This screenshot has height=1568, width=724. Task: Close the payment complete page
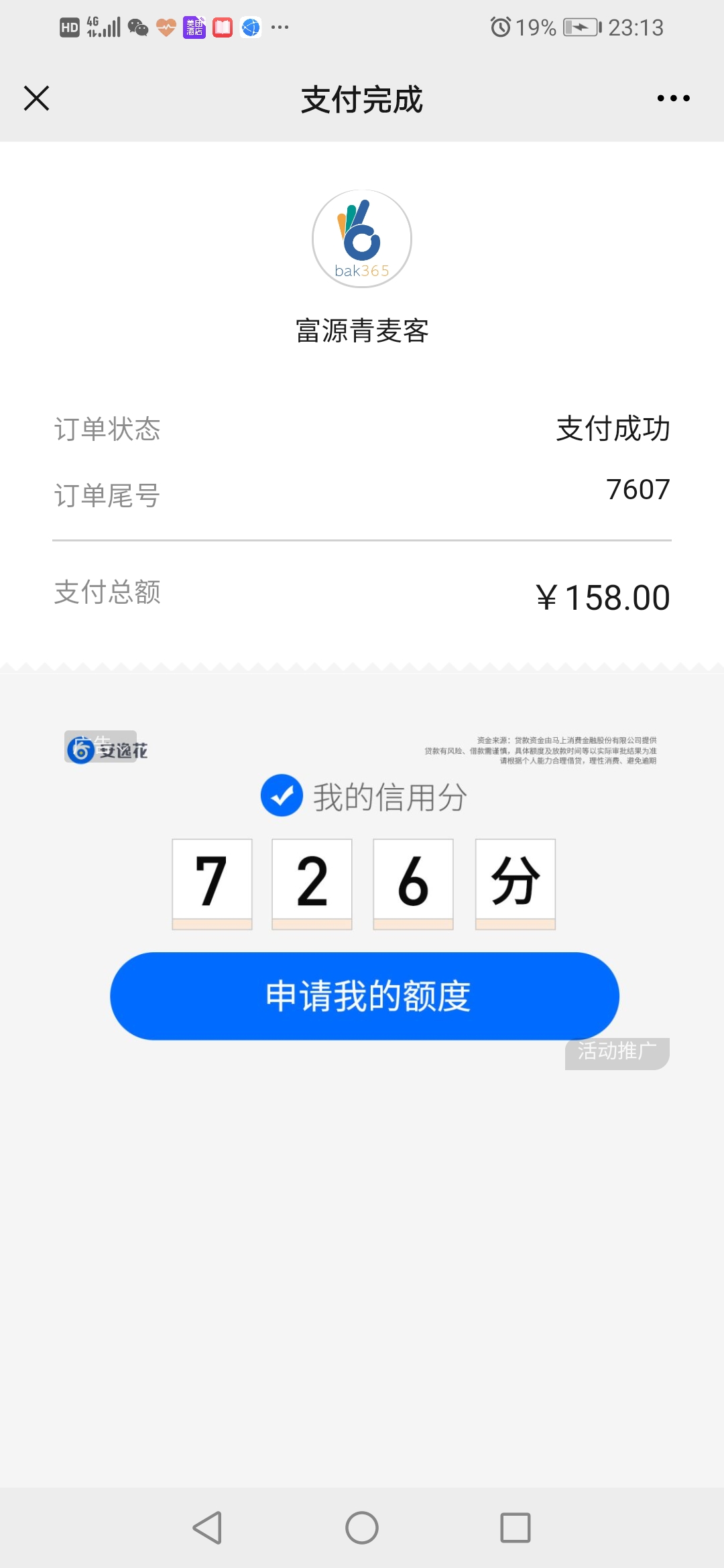click(36, 99)
